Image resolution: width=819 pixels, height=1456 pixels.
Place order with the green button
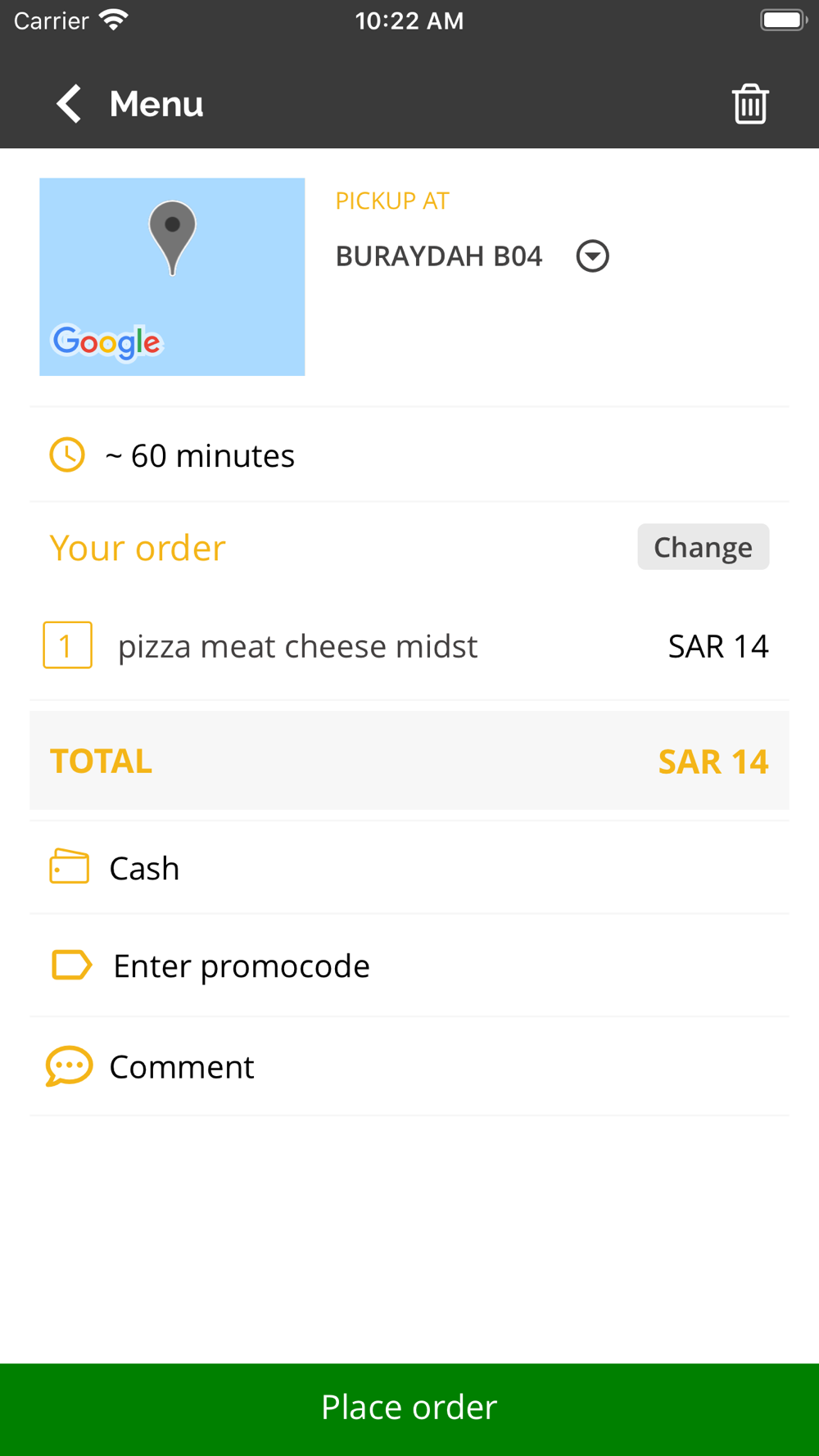[x=409, y=1409]
